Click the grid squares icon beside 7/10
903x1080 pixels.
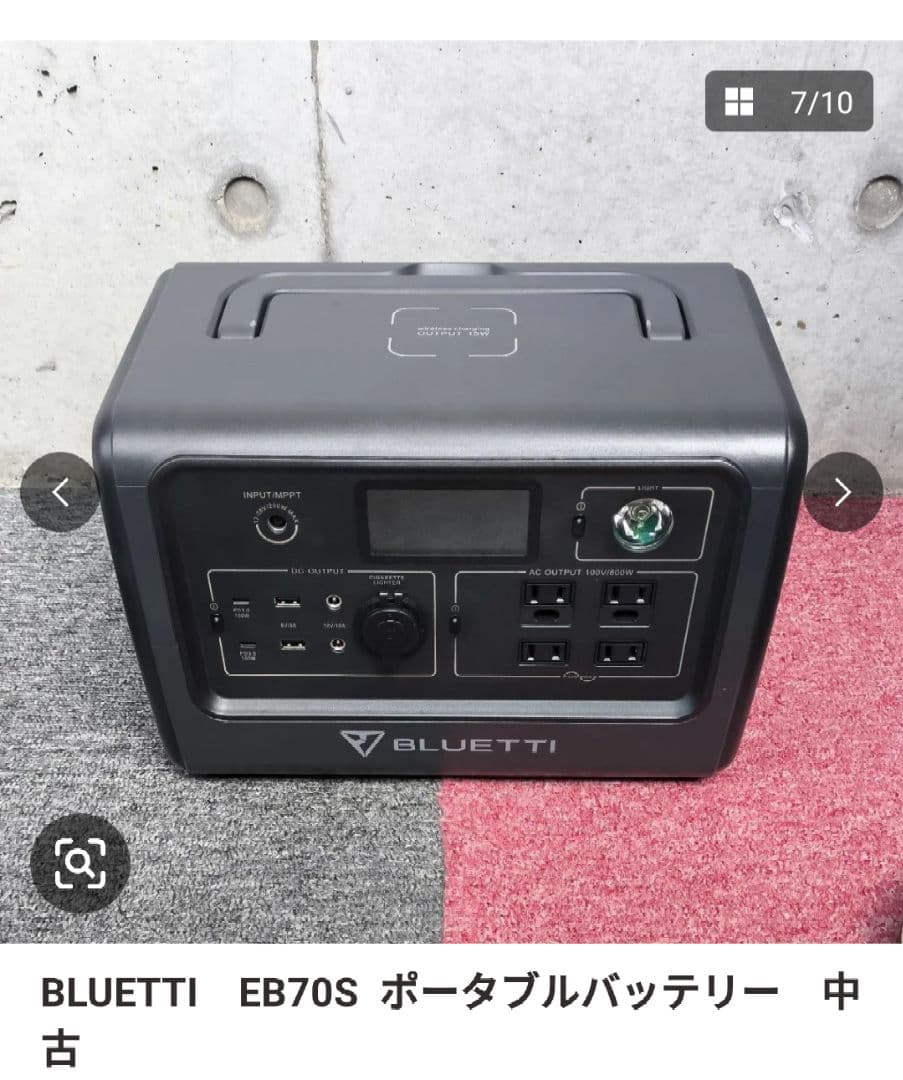coord(739,100)
